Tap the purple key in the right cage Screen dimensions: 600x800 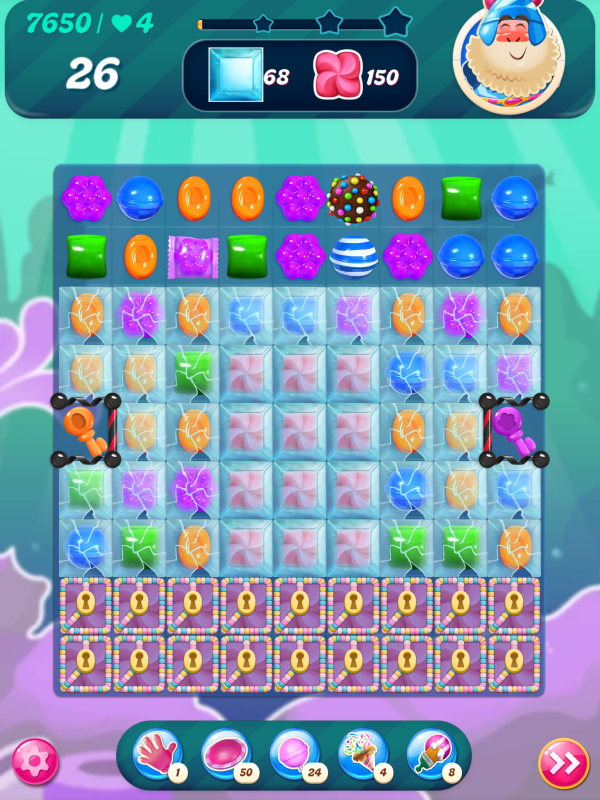click(514, 430)
